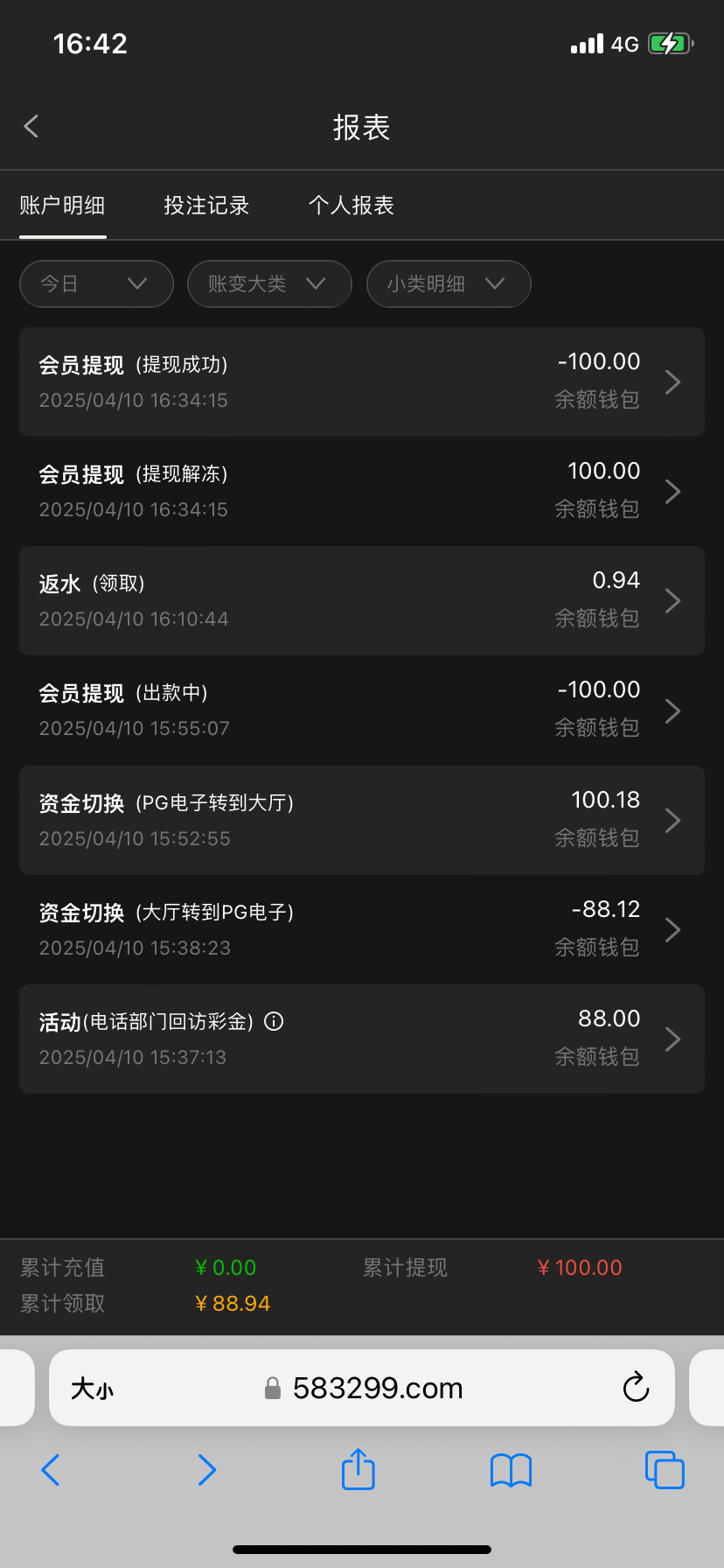The height and width of the screenshot is (1568, 724).
Task: Go back from the 报表 page
Action: pyautogui.click(x=31, y=127)
